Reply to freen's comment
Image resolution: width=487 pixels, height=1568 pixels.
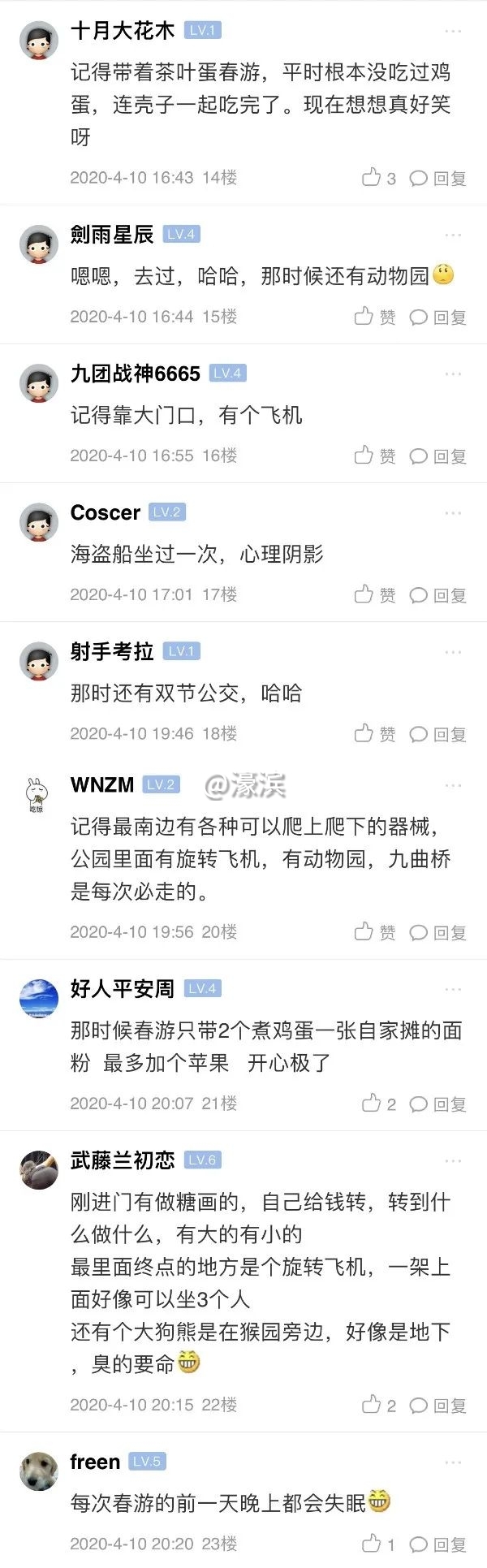pyautogui.click(x=438, y=1544)
